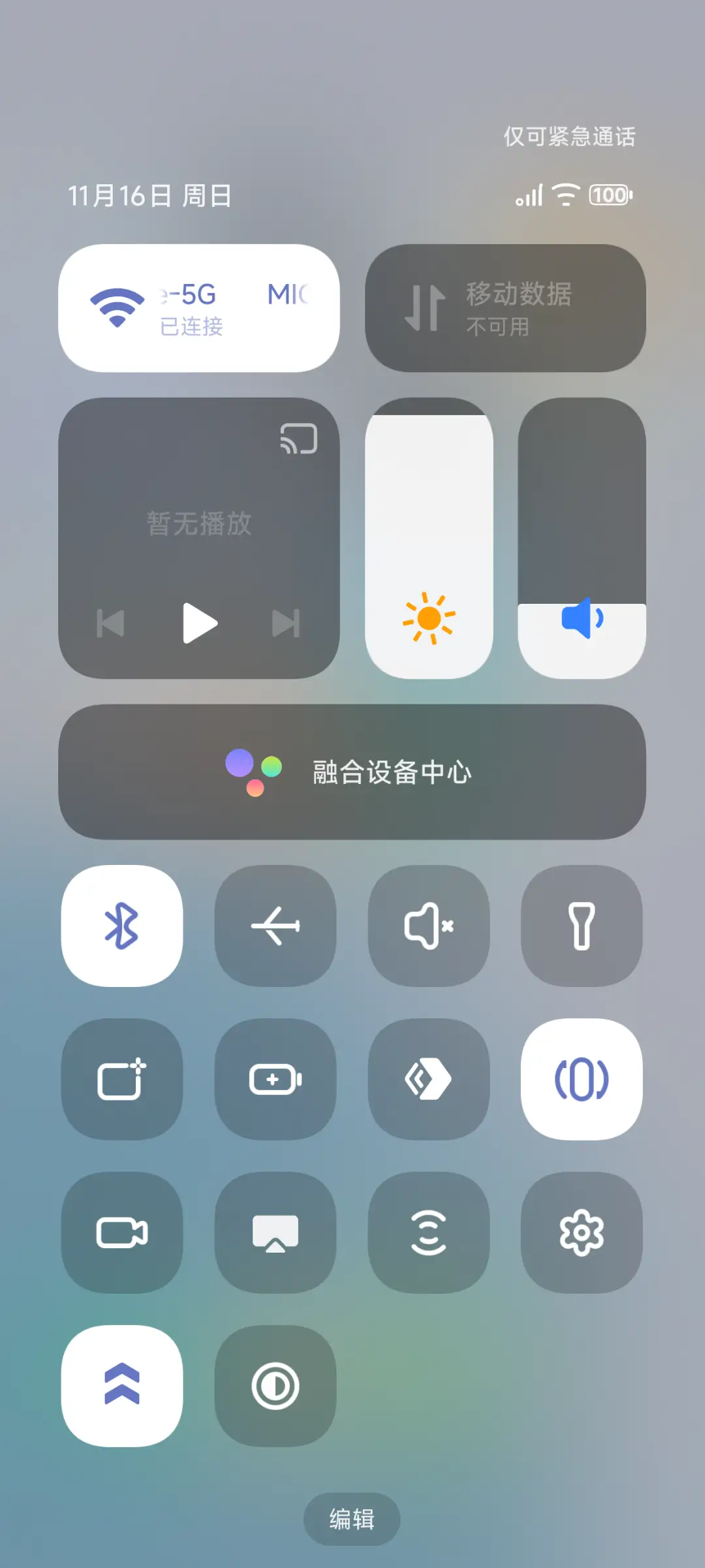The image size is (705, 1568).
Task: Tap the 编辑 button
Action: tap(352, 1519)
